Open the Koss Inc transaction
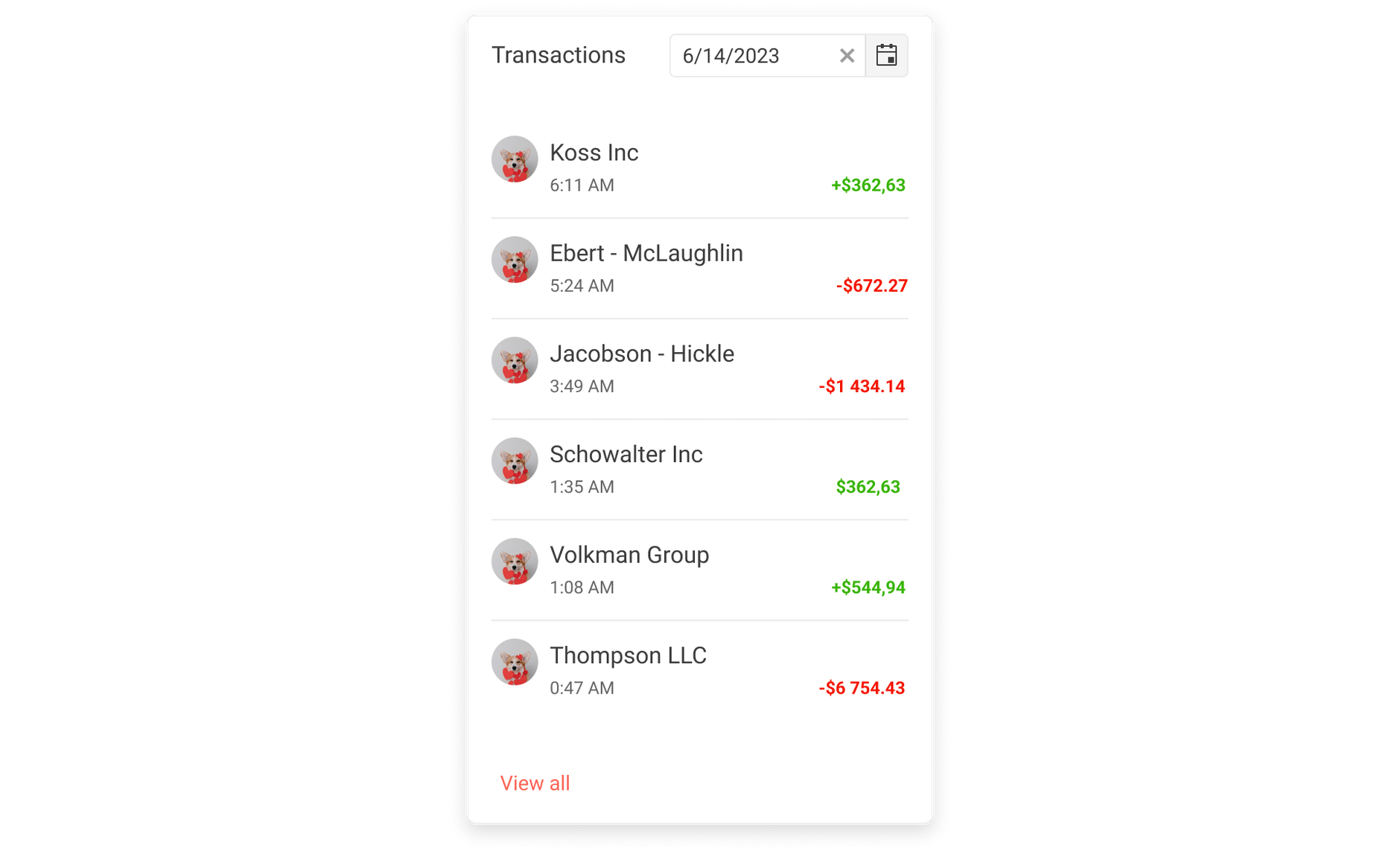The height and width of the screenshot is (853, 1400). 699,167
